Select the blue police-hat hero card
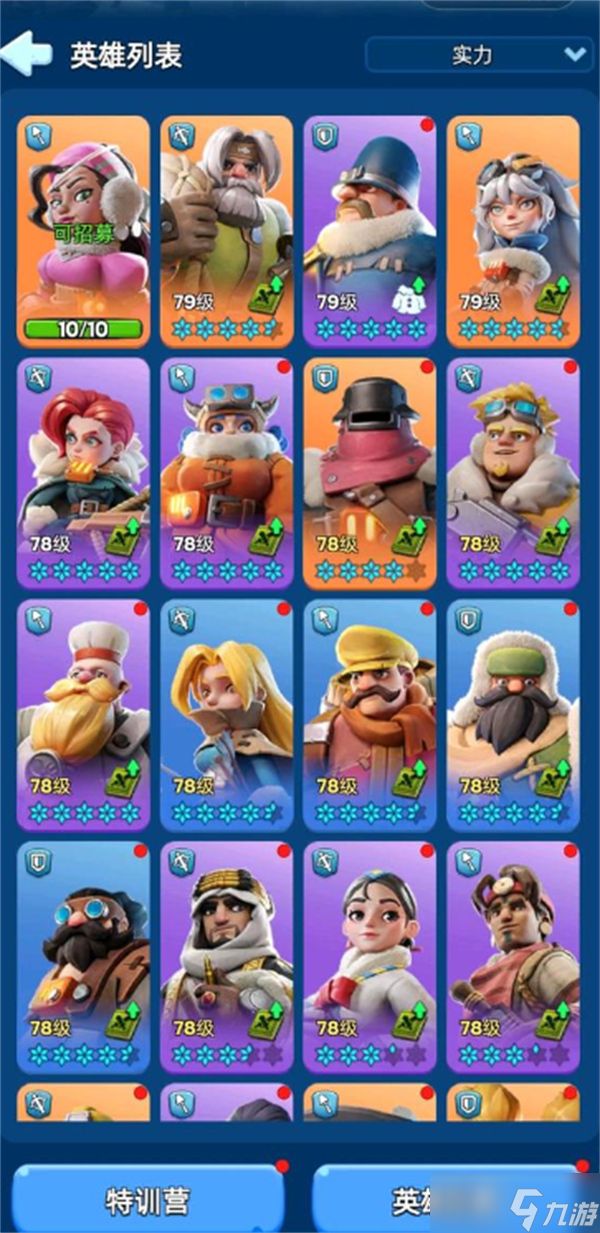This screenshot has width=600, height=1233. (x=370, y=230)
